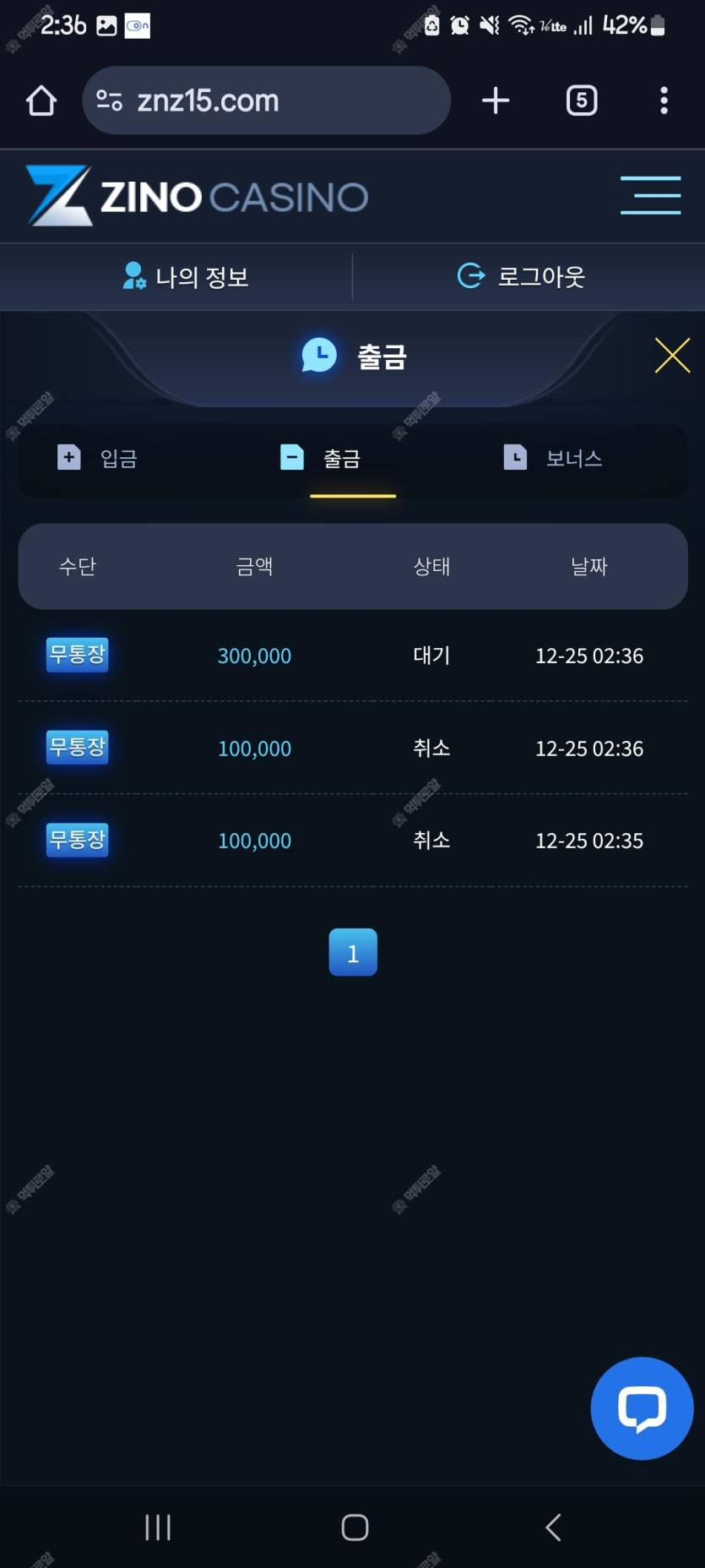Go to page 1 of results
Image resolution: width=705 pixels, height=1568 pixels.
click(x=353, y=953)
